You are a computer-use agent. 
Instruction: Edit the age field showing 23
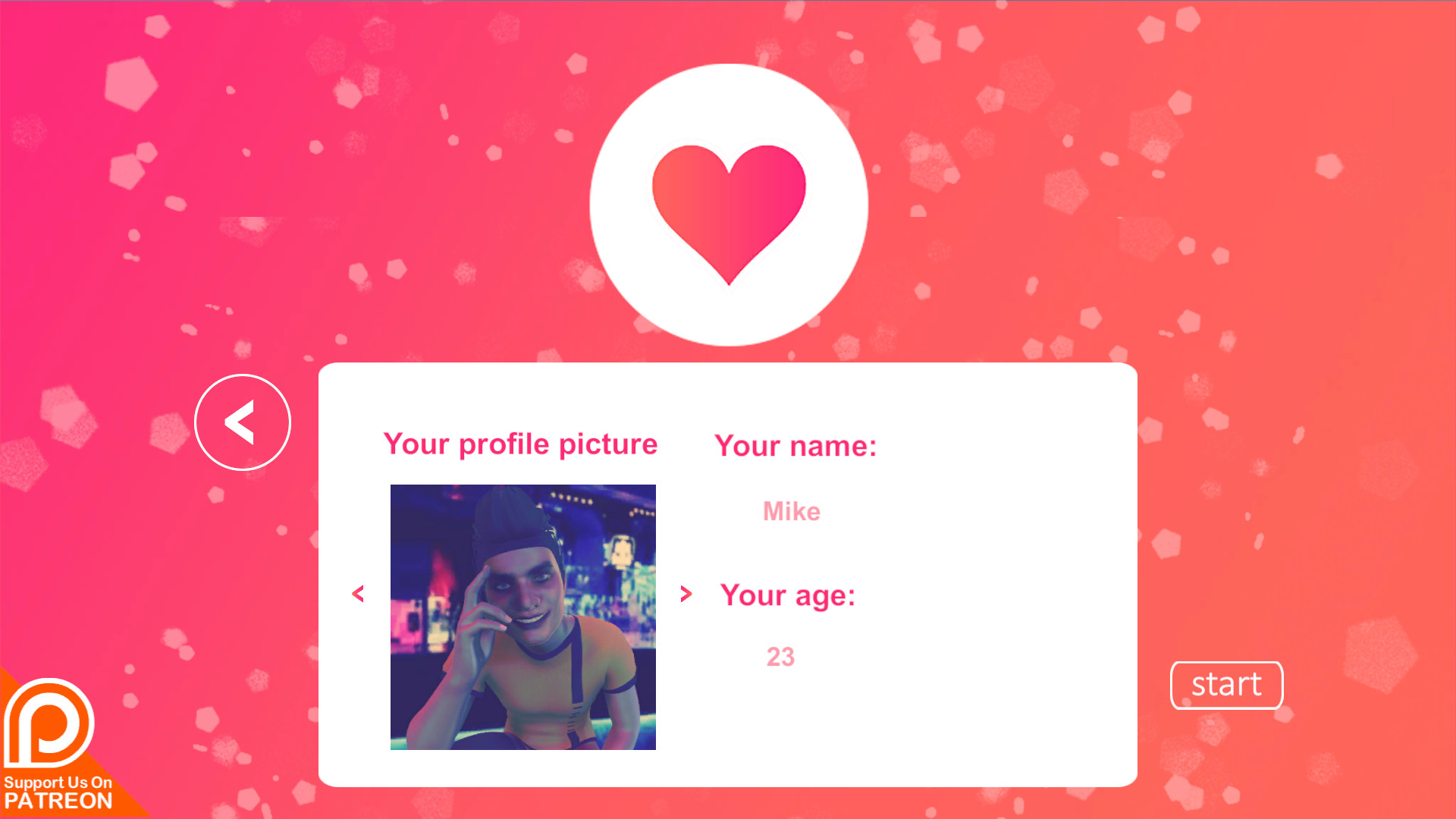click(780, 657)
